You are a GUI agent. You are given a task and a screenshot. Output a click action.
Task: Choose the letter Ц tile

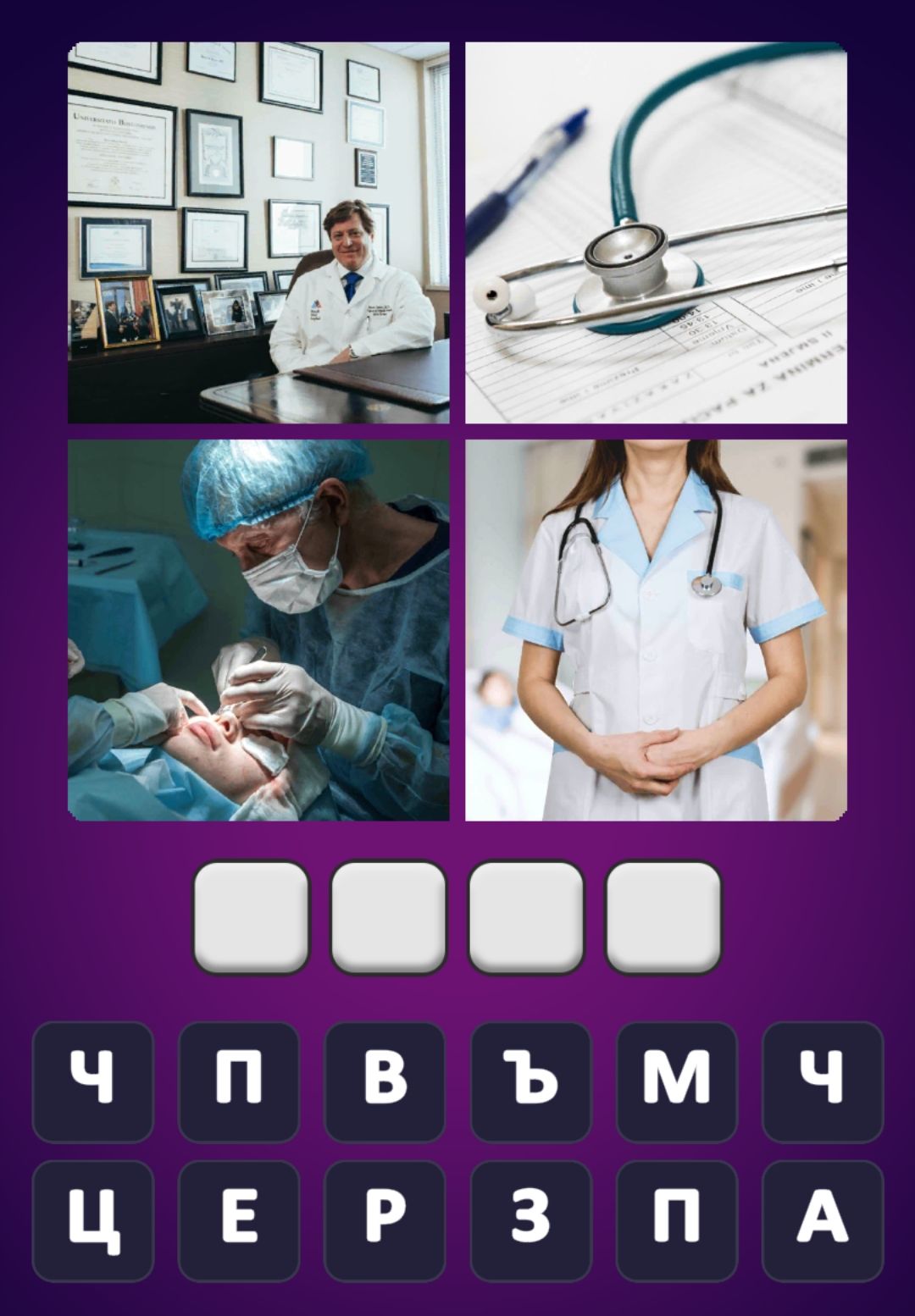coord(93,1219)
